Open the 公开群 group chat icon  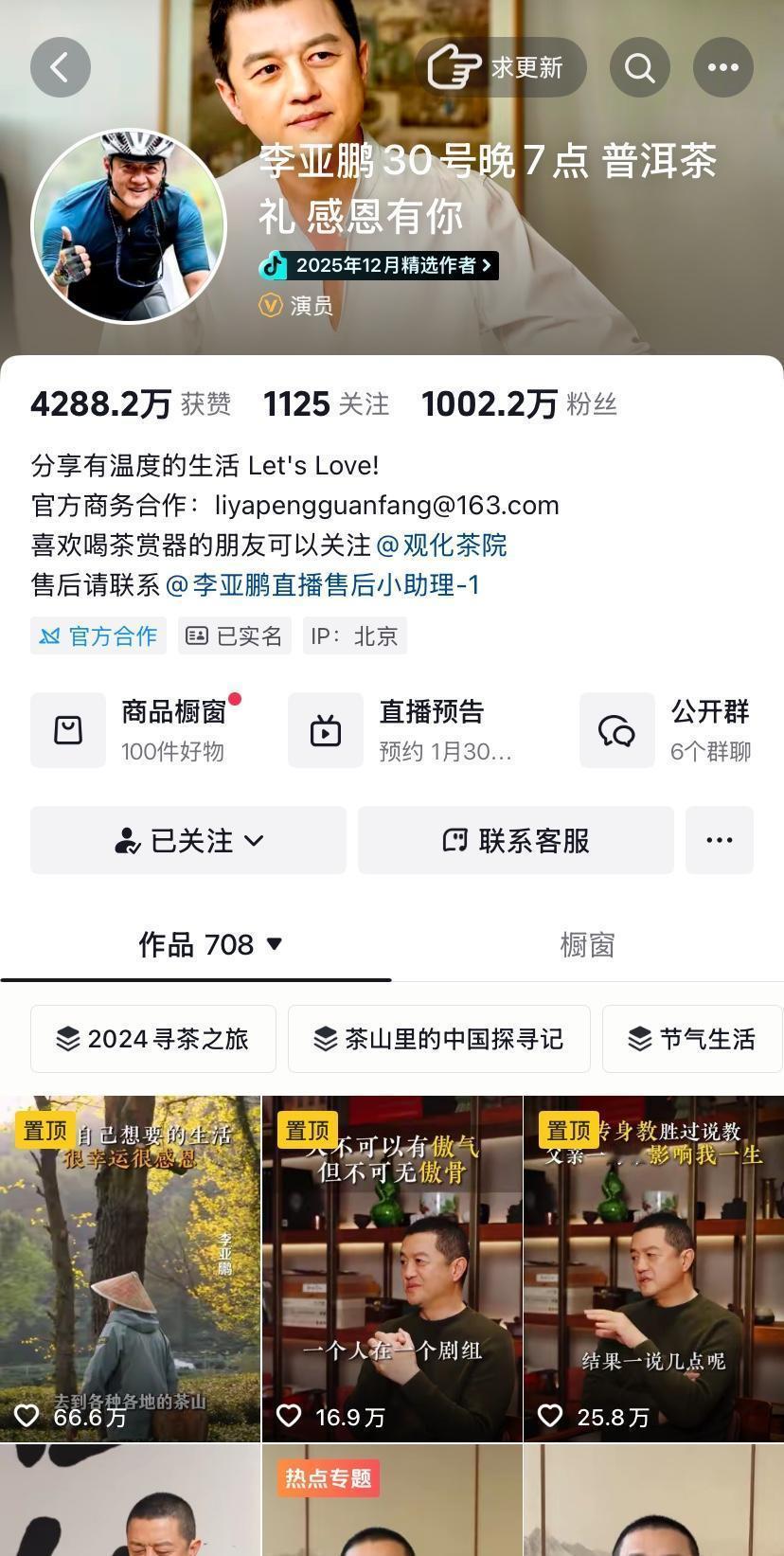pos(617,729)
